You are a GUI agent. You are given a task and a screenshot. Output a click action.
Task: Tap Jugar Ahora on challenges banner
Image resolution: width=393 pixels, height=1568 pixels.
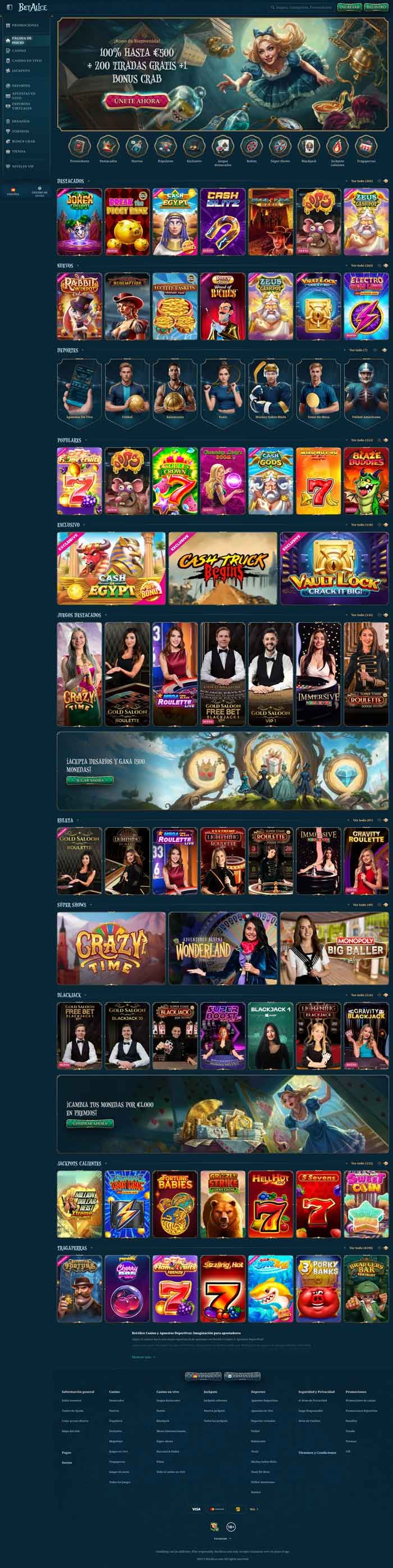coord(89,780)
